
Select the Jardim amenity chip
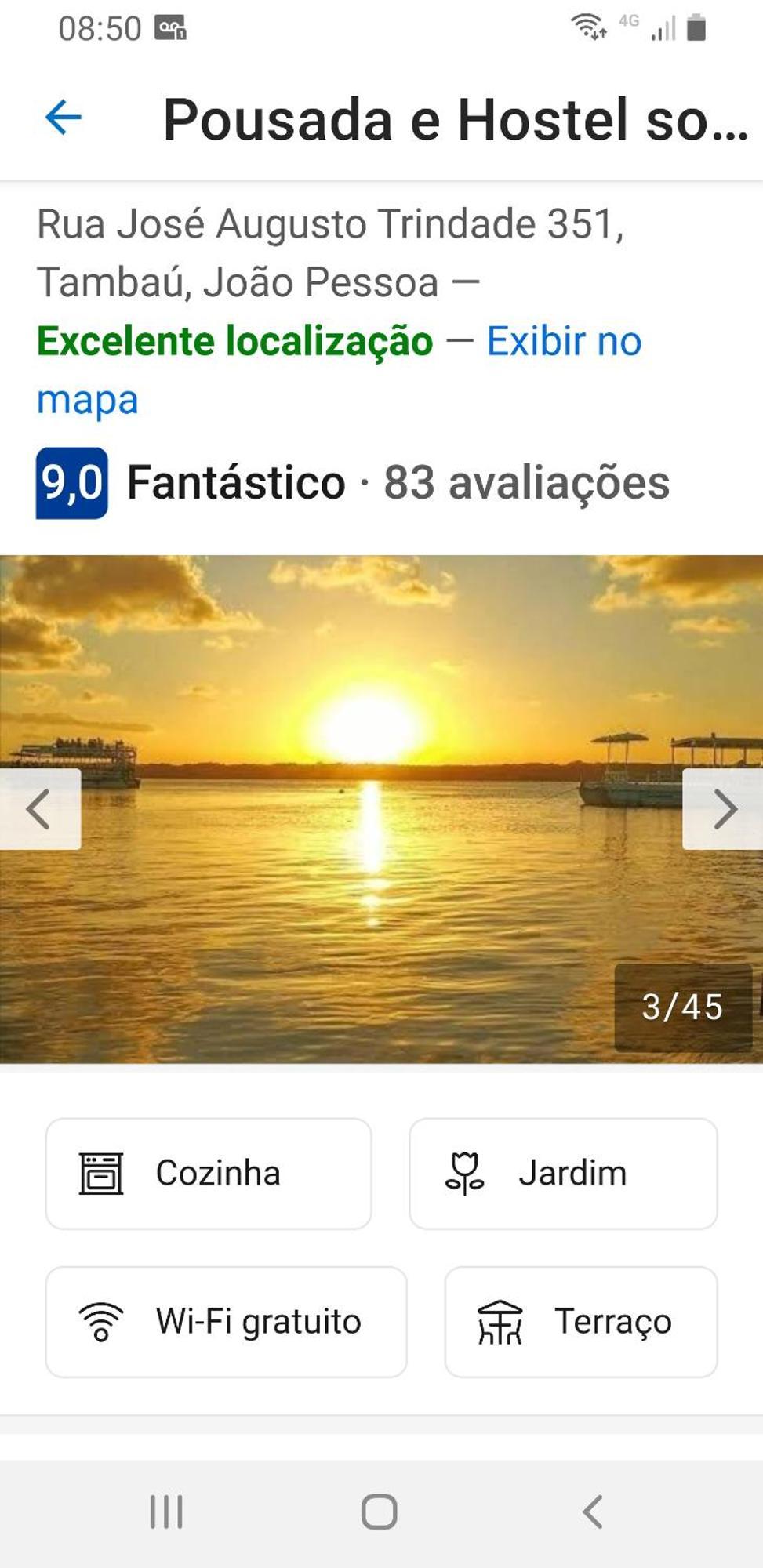click(x=562, y=1174)
